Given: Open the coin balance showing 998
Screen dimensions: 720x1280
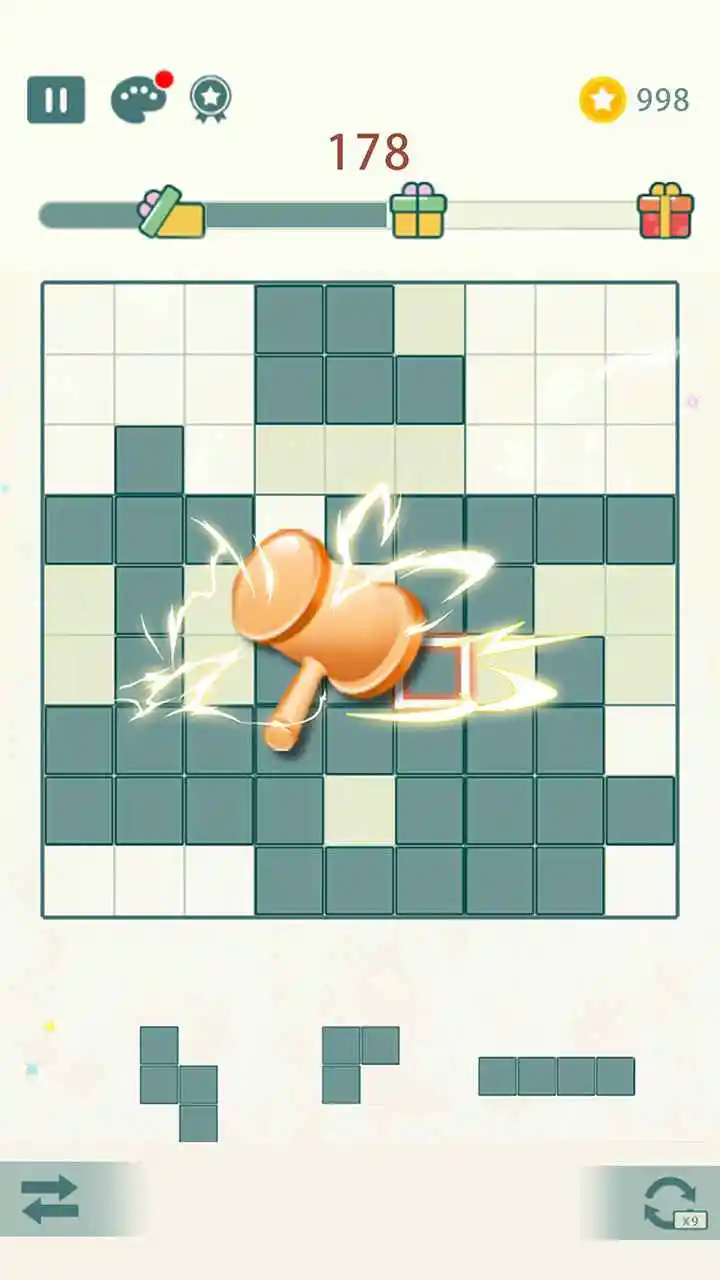Looking at the screenshot, I should pyautogui.click(x=634, y=100).
